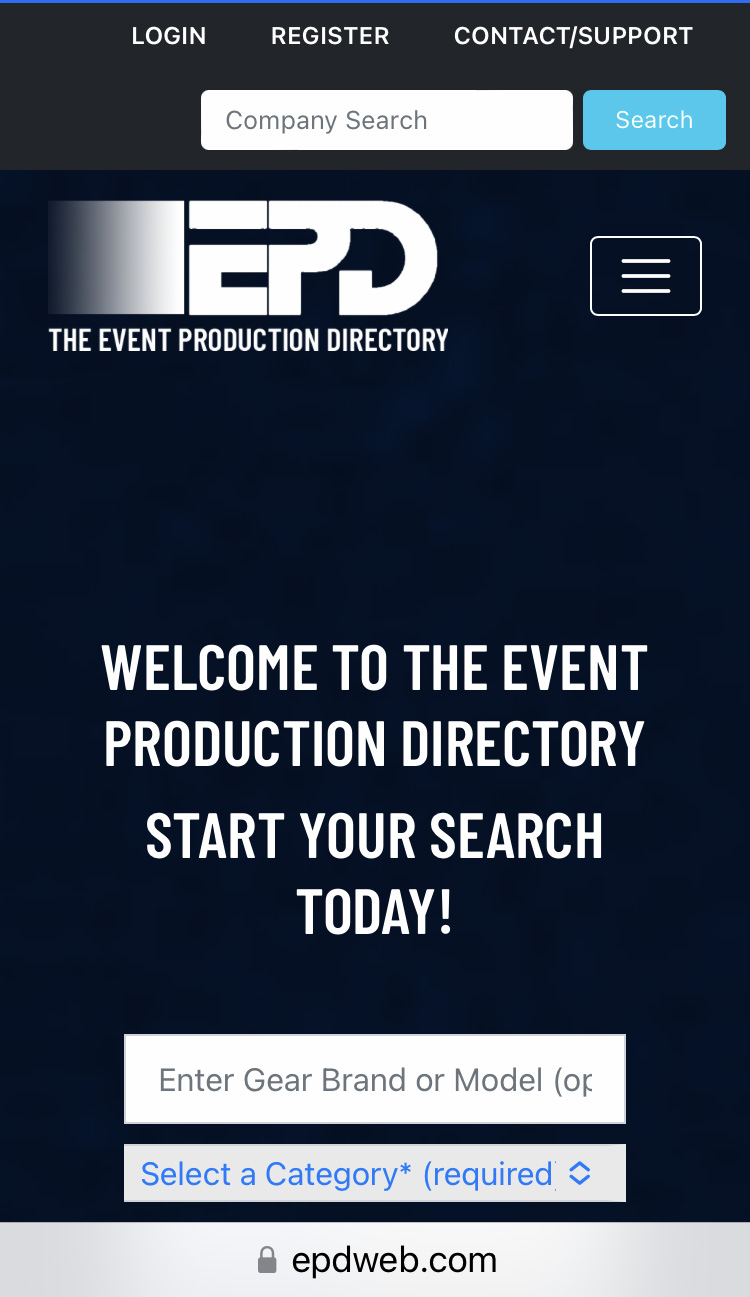Screen dimensions: 750x1297
Task: Click the category dropdown labeled required
Action: [x=375, y=1172]
